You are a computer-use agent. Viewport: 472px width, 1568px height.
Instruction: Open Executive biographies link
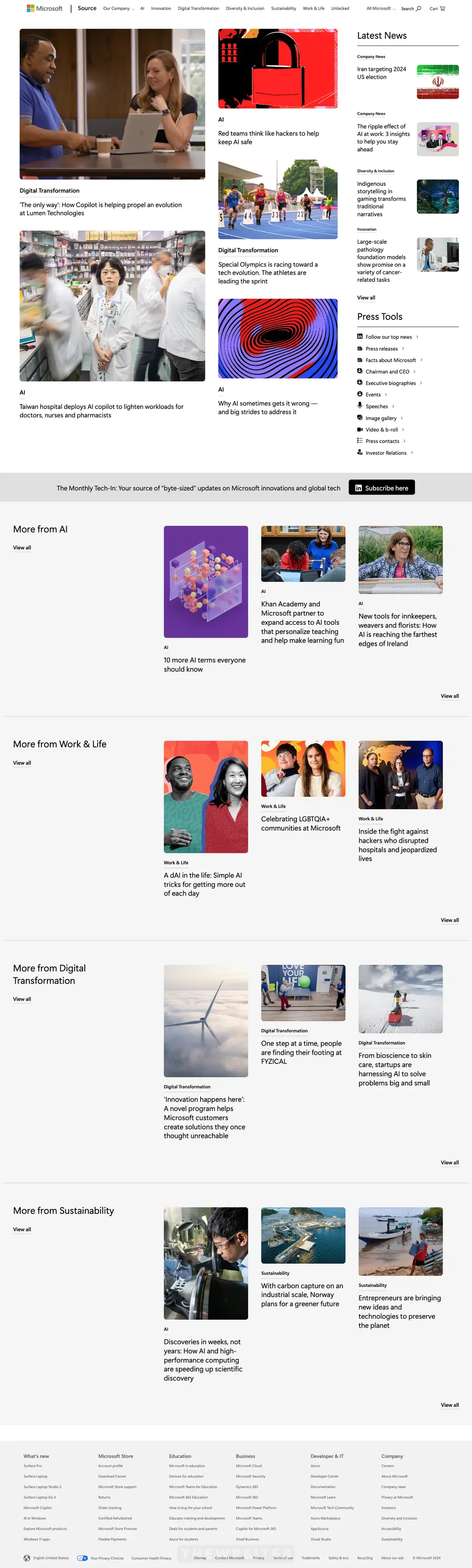390,383
